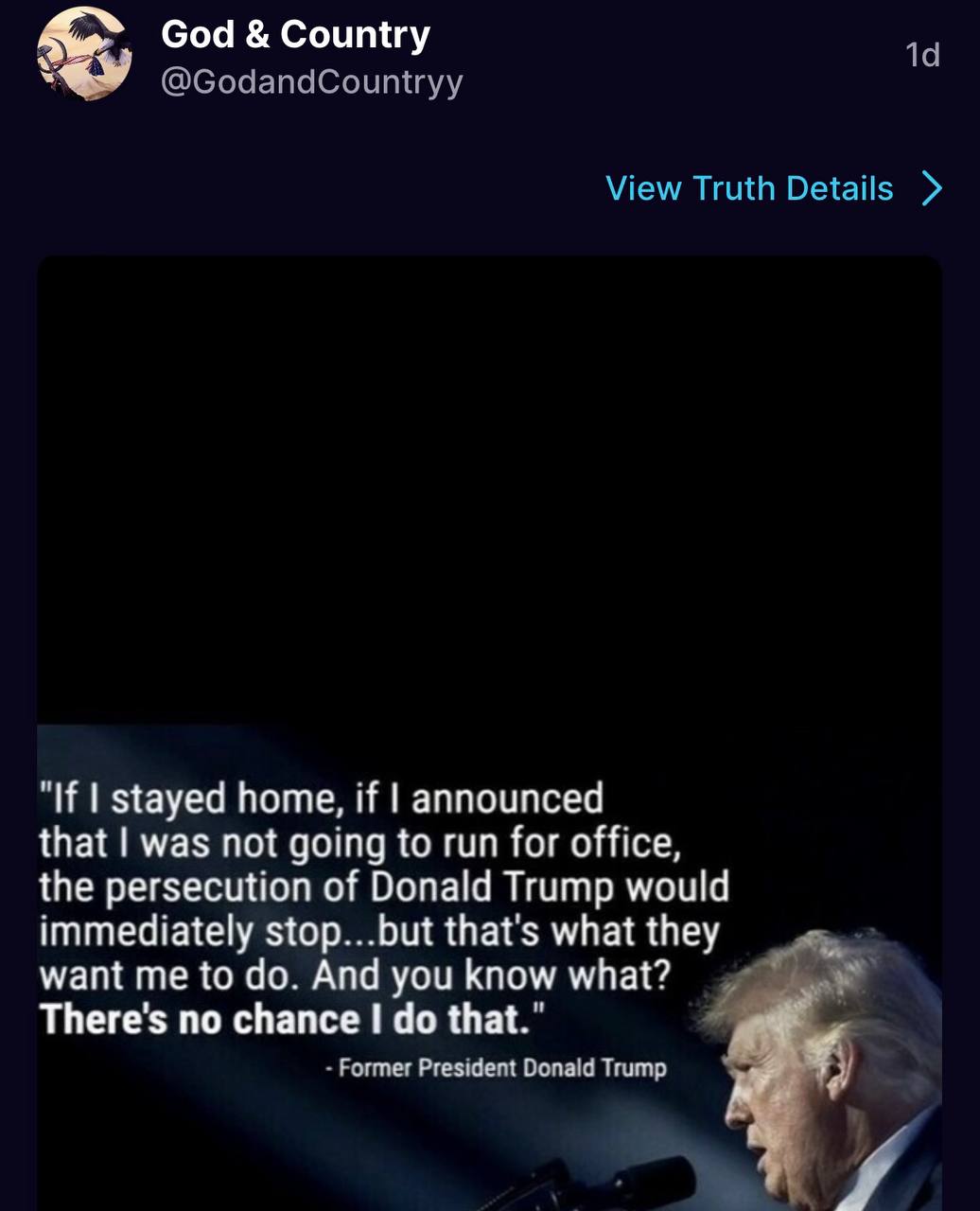This screenshot has width=980, height=1211.
Task: Open the quote image in the post
Action: tap(489, 733)
